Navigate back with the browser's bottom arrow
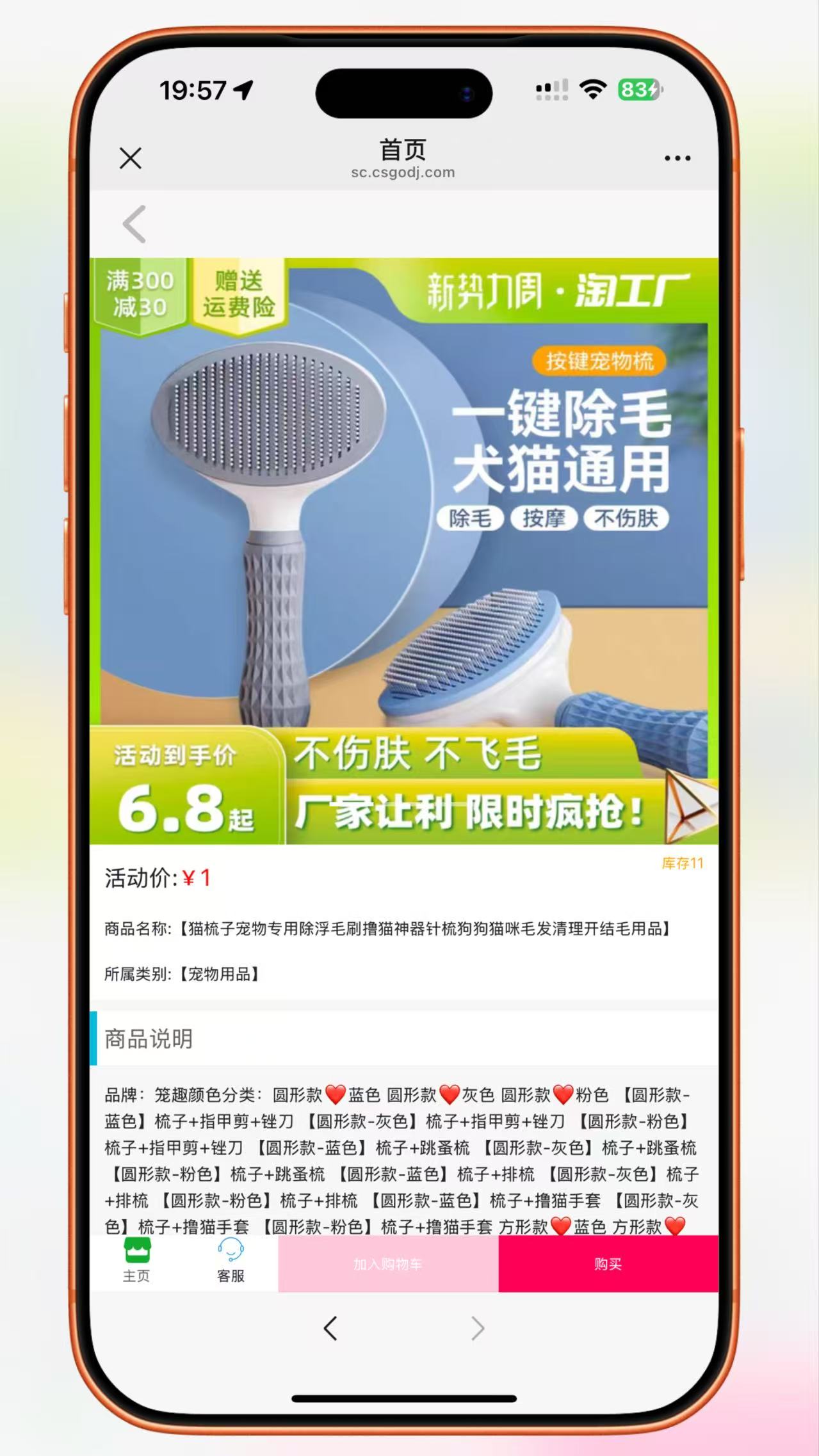 click(x=330, y=1329)
